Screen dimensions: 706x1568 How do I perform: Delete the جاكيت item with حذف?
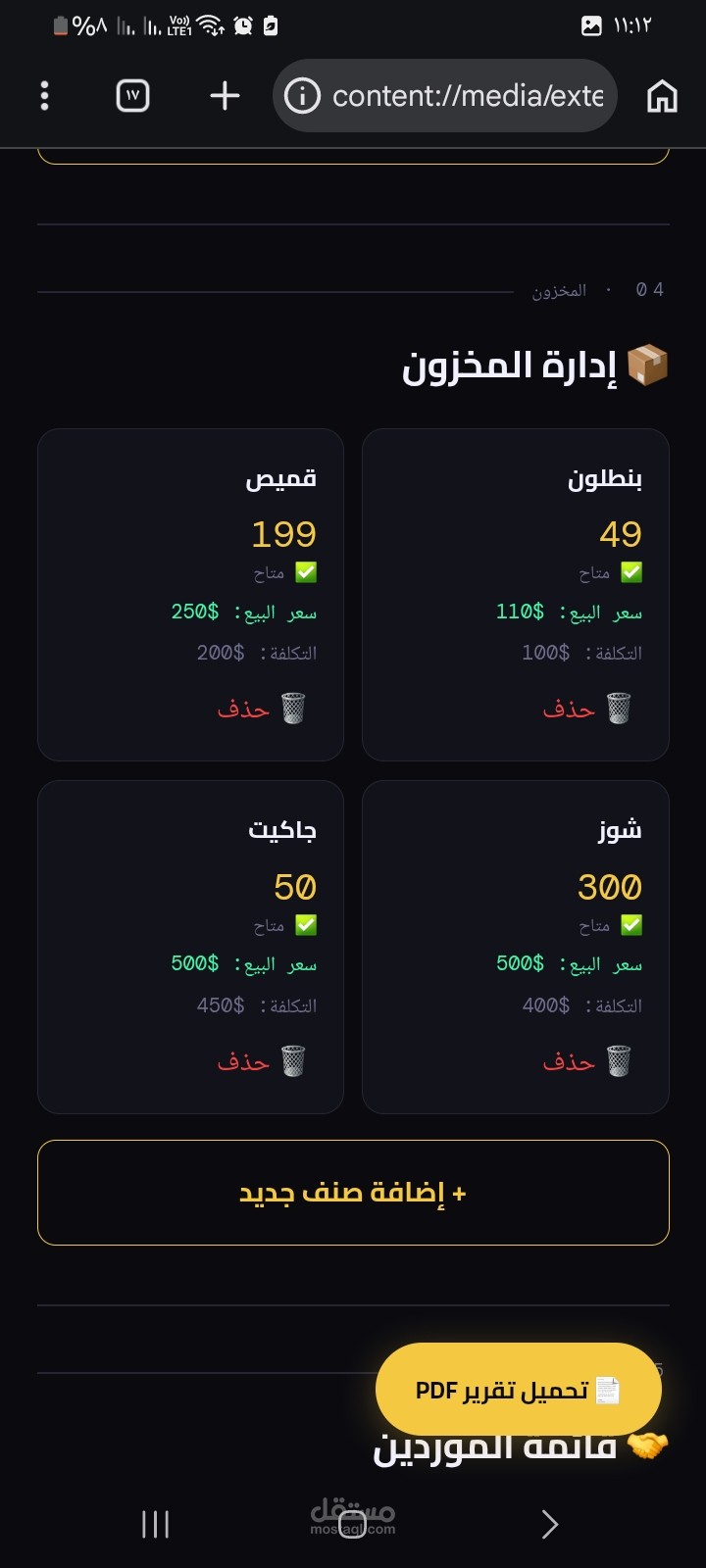click(262, 1060)
